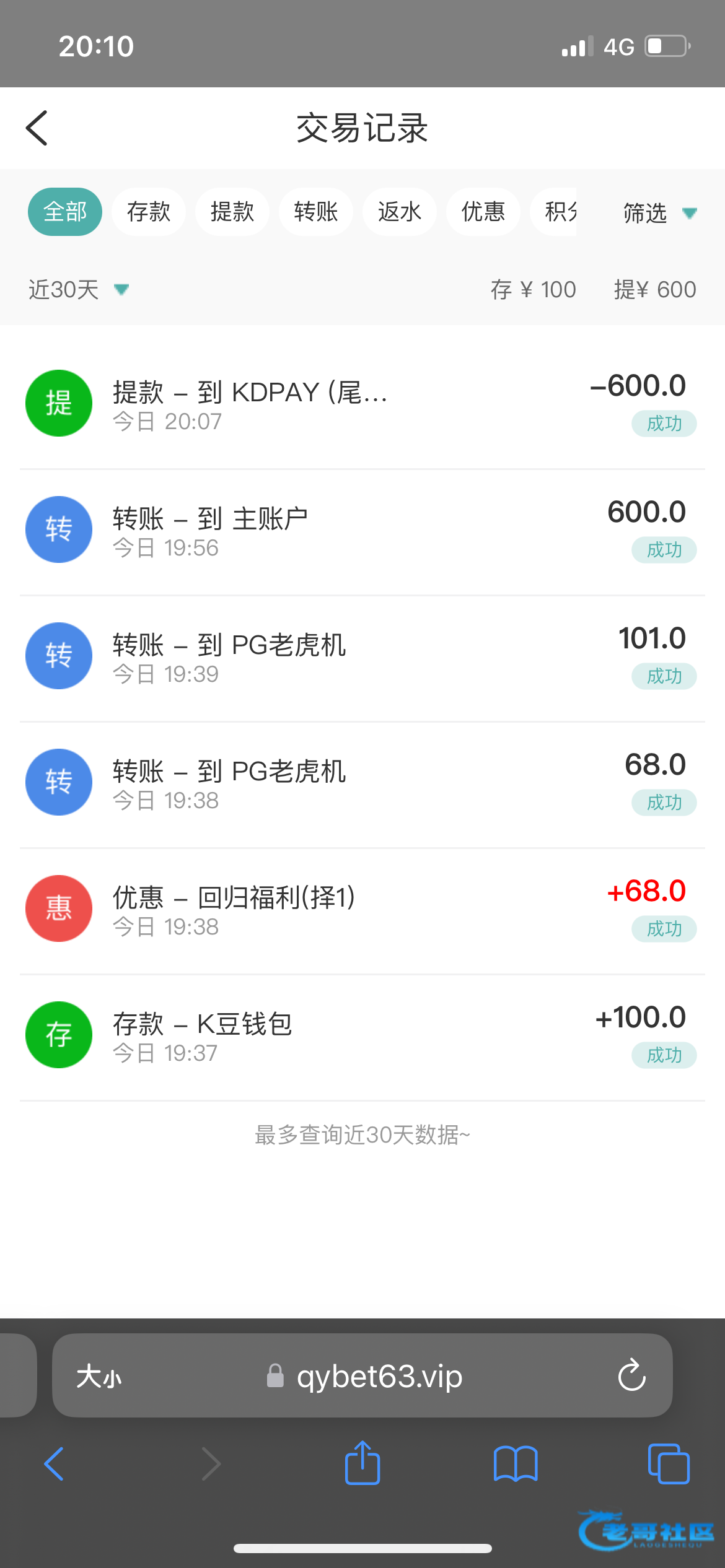Screen dimensions: 725x1568
Task: Tap the qybet63.vip address bar
Action: [379, 1376]
